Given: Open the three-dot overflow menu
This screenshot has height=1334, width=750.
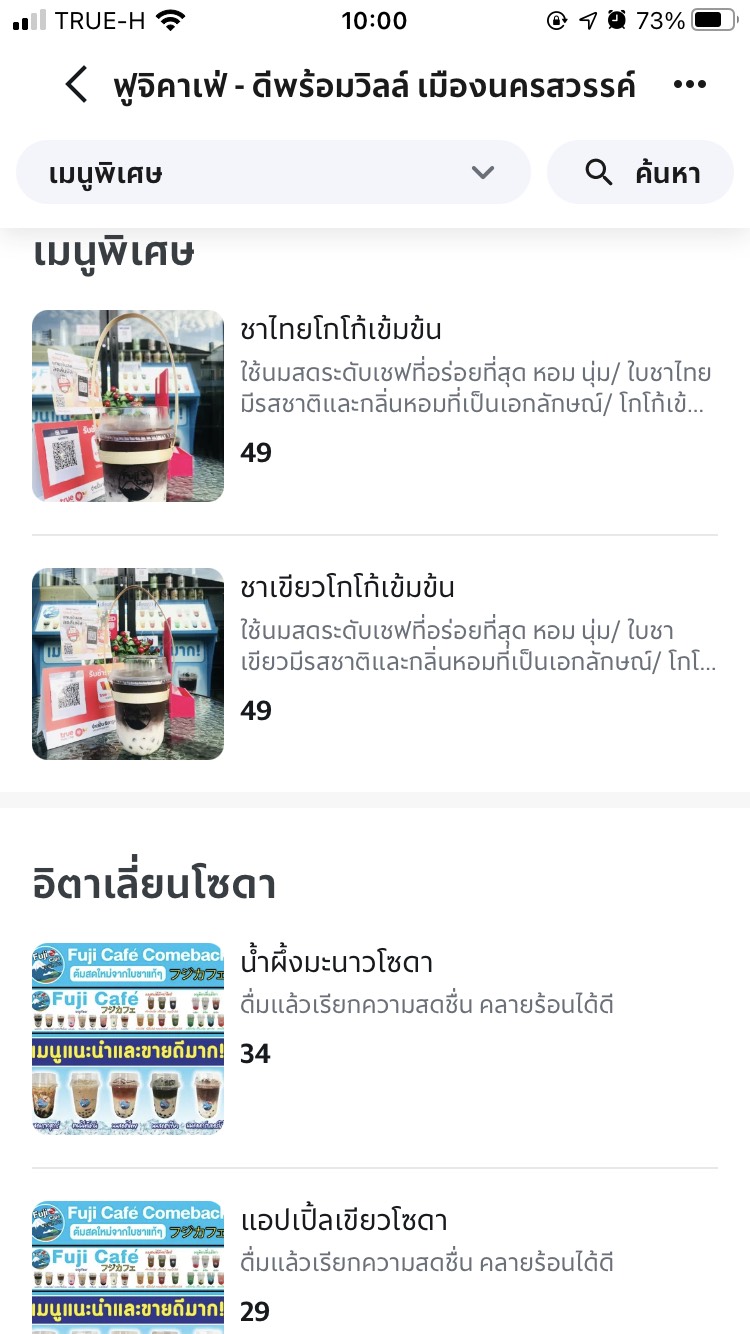Looking at the screenshot, I should pyautogui.click(x=690, y=85).
